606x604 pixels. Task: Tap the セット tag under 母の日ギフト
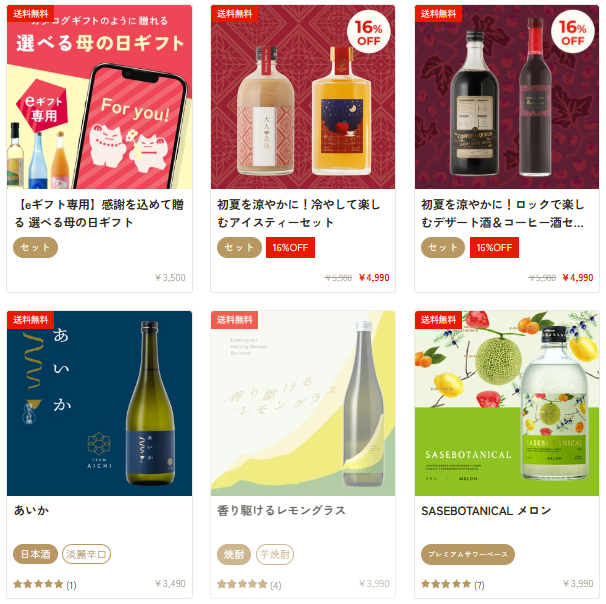[x=35, y=247]
